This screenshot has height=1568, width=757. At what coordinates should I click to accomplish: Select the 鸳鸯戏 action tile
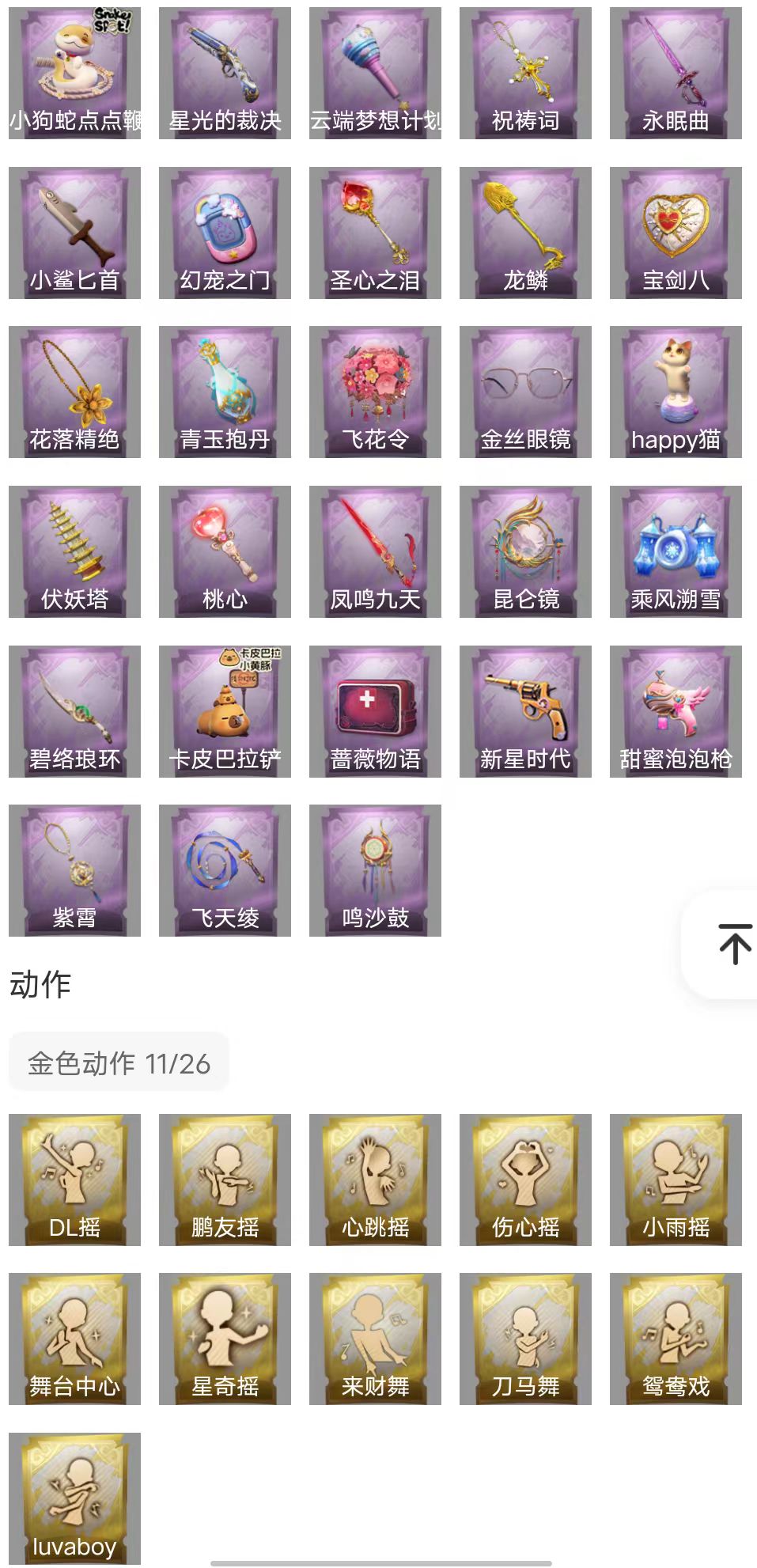pos(676,1339)
